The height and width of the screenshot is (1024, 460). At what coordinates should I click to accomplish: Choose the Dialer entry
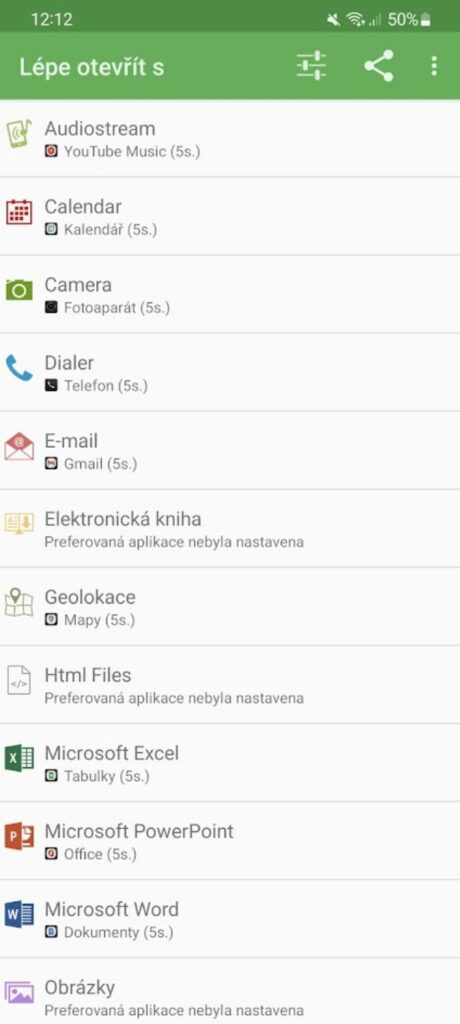230,372
